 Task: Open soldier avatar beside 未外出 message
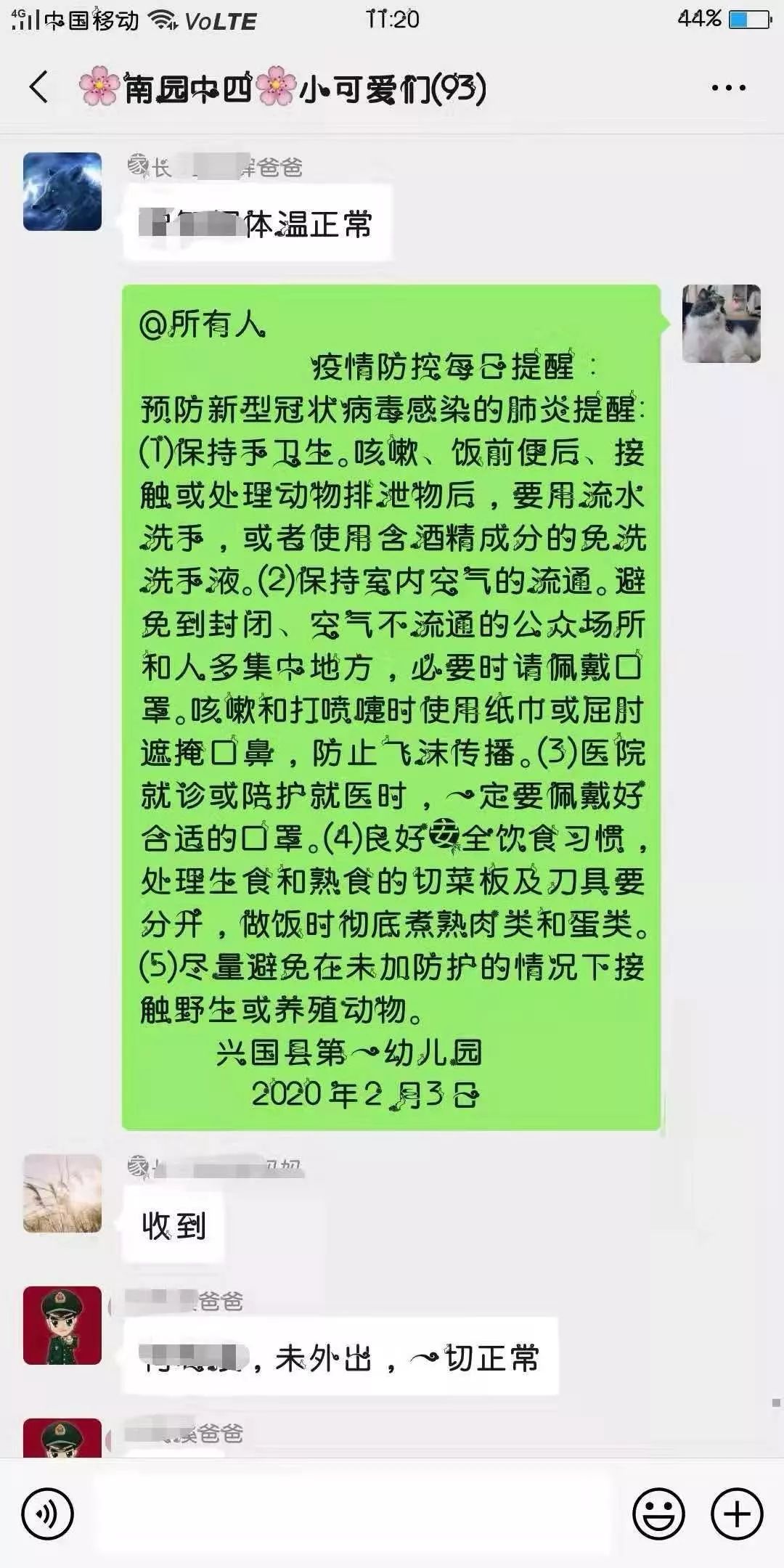pos(62,1325)
